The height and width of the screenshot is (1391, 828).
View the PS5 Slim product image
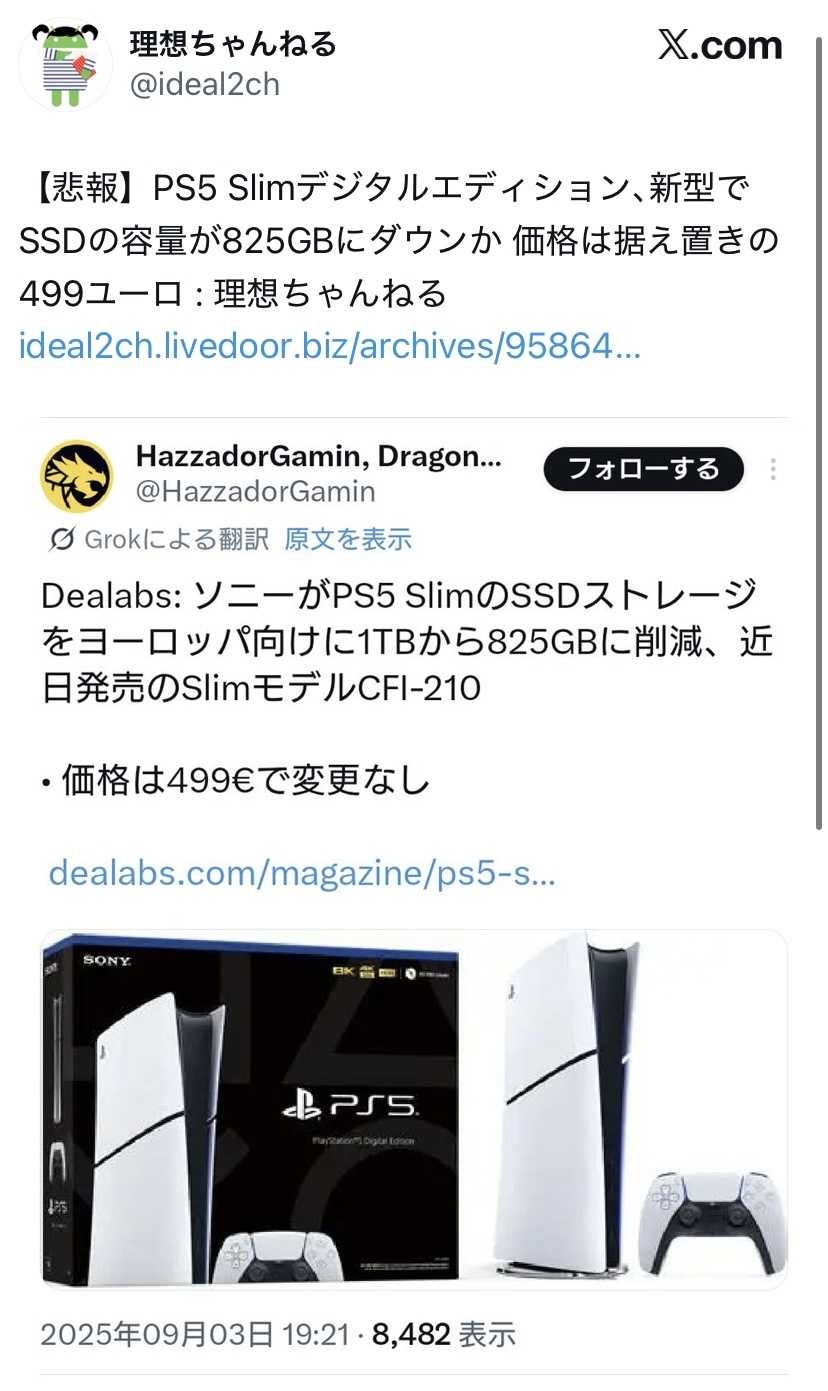[x=413, y=1108]
